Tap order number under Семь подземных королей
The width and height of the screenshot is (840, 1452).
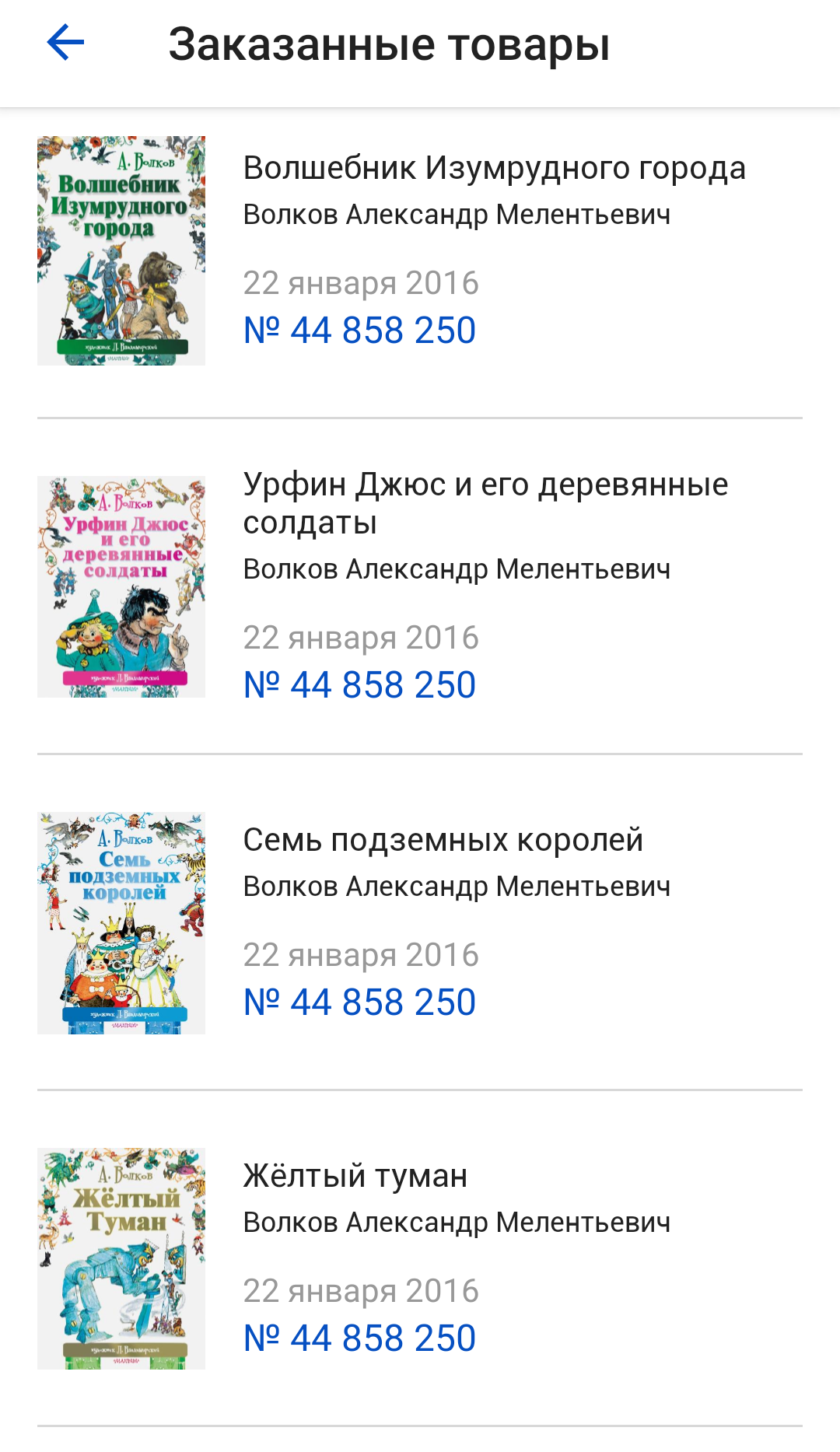coord(359,1002)
